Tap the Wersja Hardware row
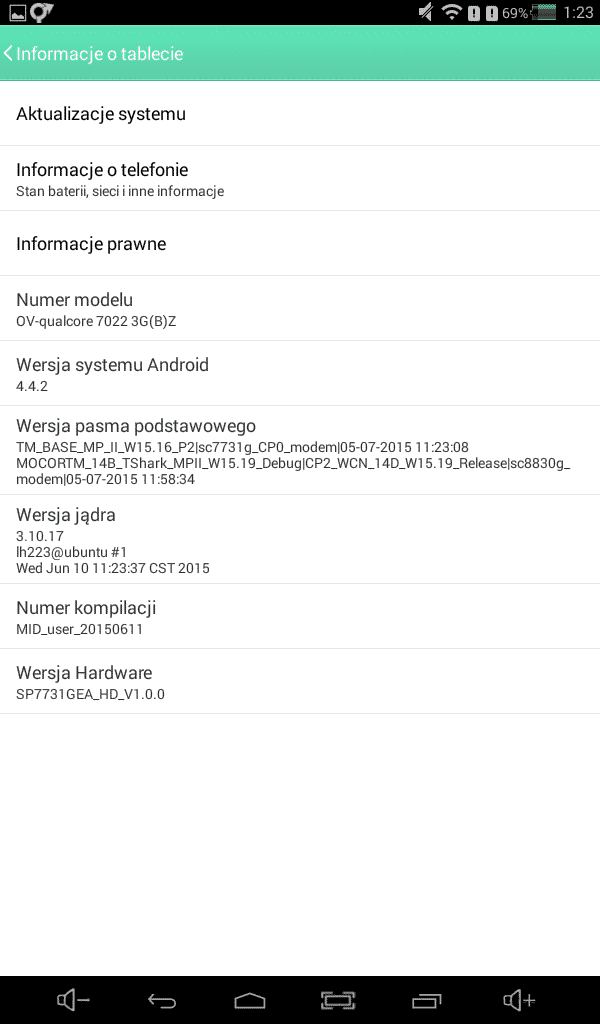The width and height of the screenshot is (600, 1024). pos(300,682)
